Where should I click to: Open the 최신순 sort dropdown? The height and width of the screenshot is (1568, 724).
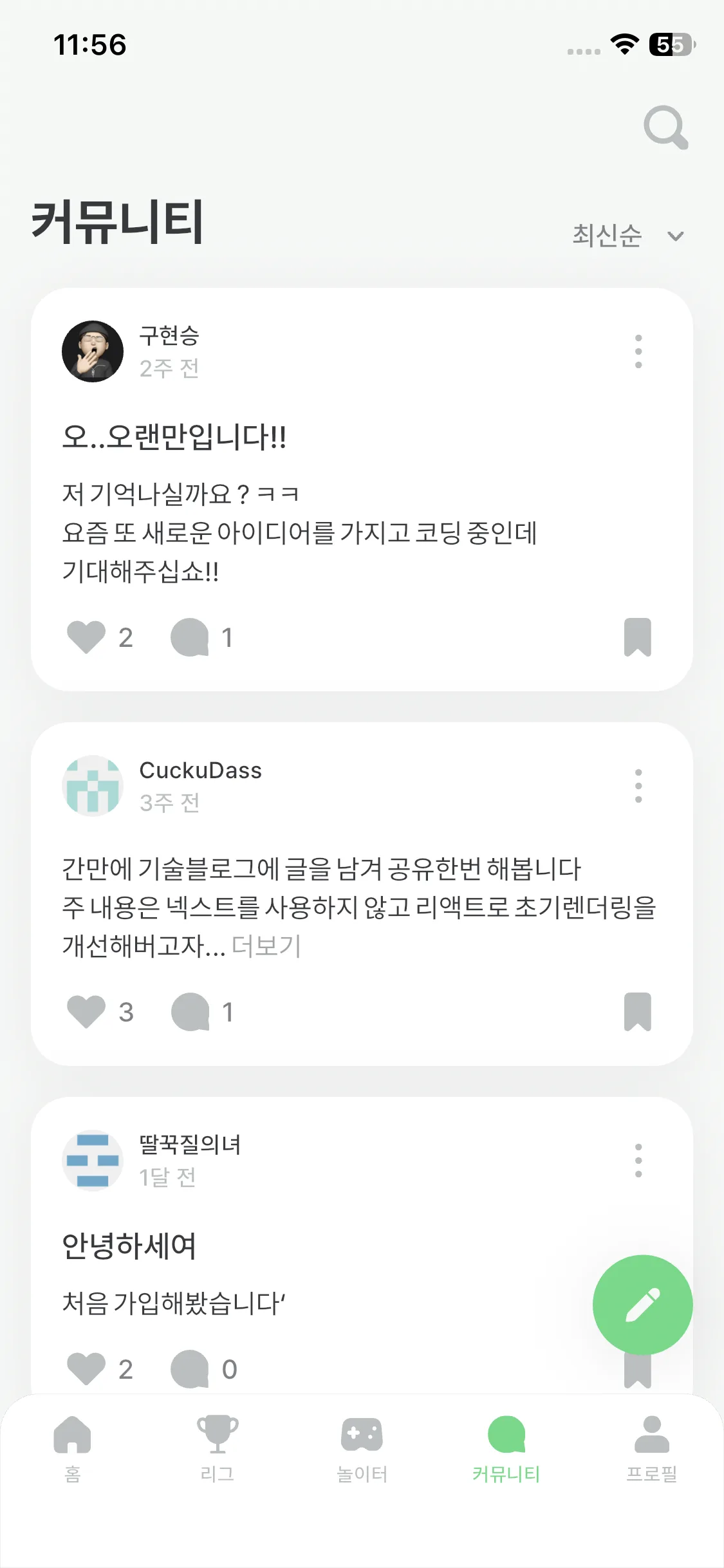627,236
